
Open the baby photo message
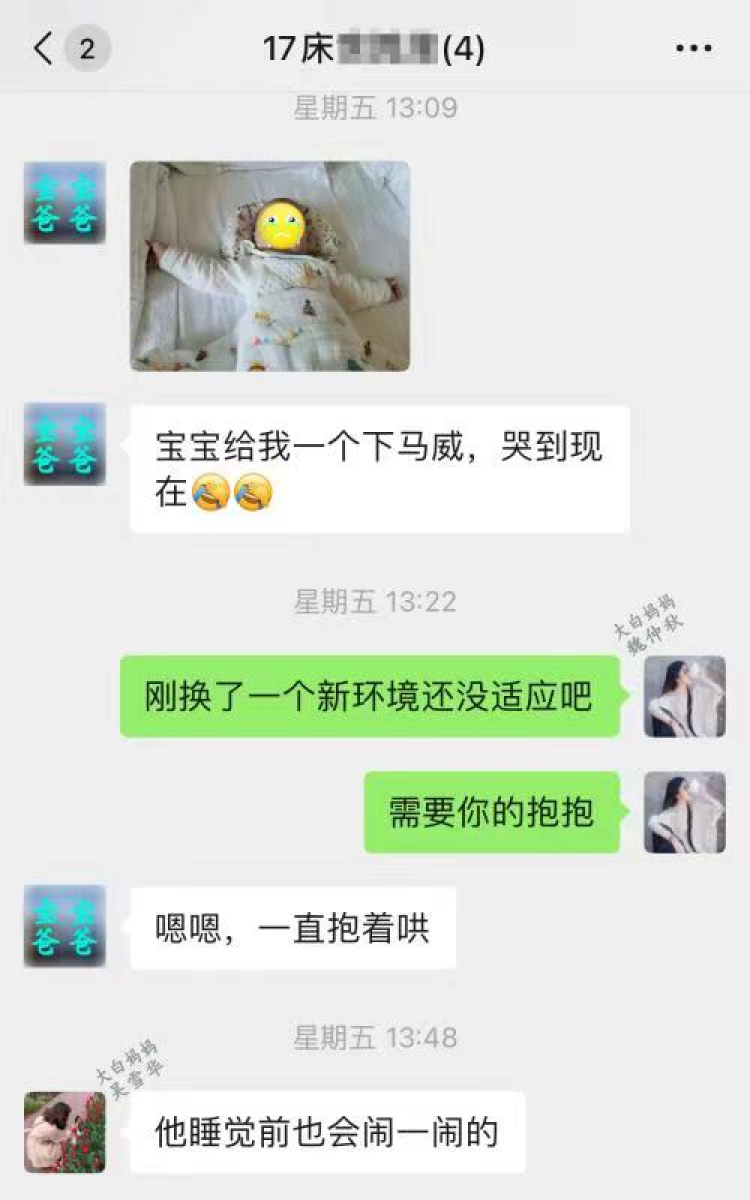[270, 266]
